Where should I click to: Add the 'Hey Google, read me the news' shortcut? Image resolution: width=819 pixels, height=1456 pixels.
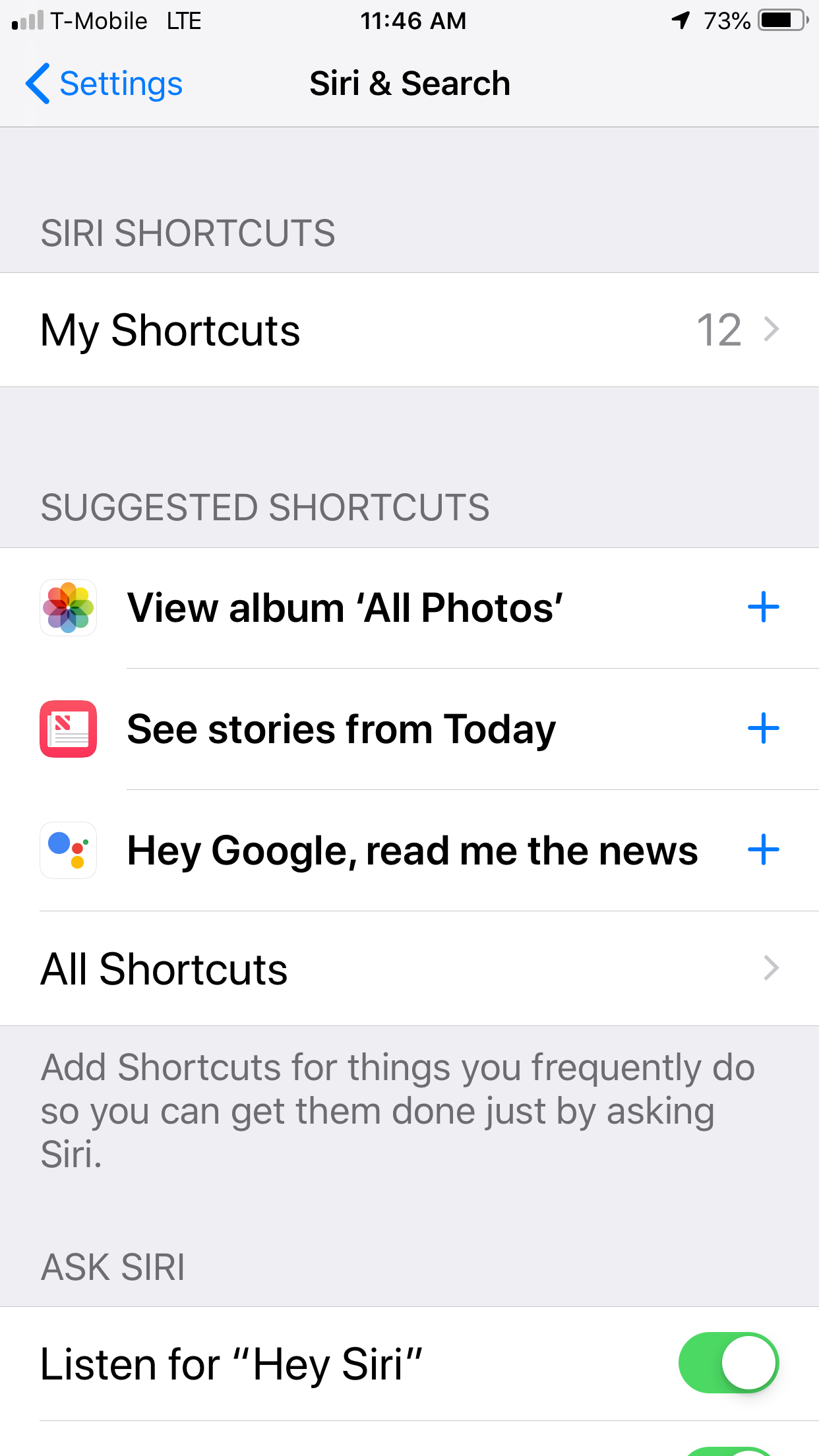pyautogui.click(x=763, y=849)
